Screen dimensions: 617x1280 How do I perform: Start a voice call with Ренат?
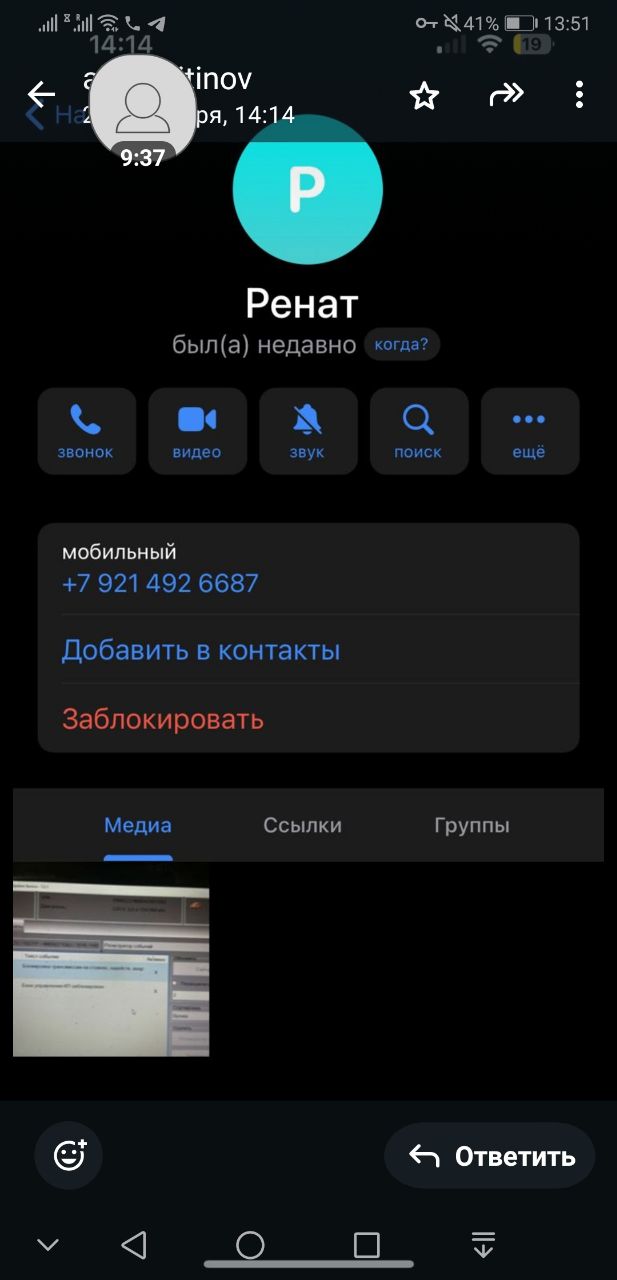[x=87, y=431]
